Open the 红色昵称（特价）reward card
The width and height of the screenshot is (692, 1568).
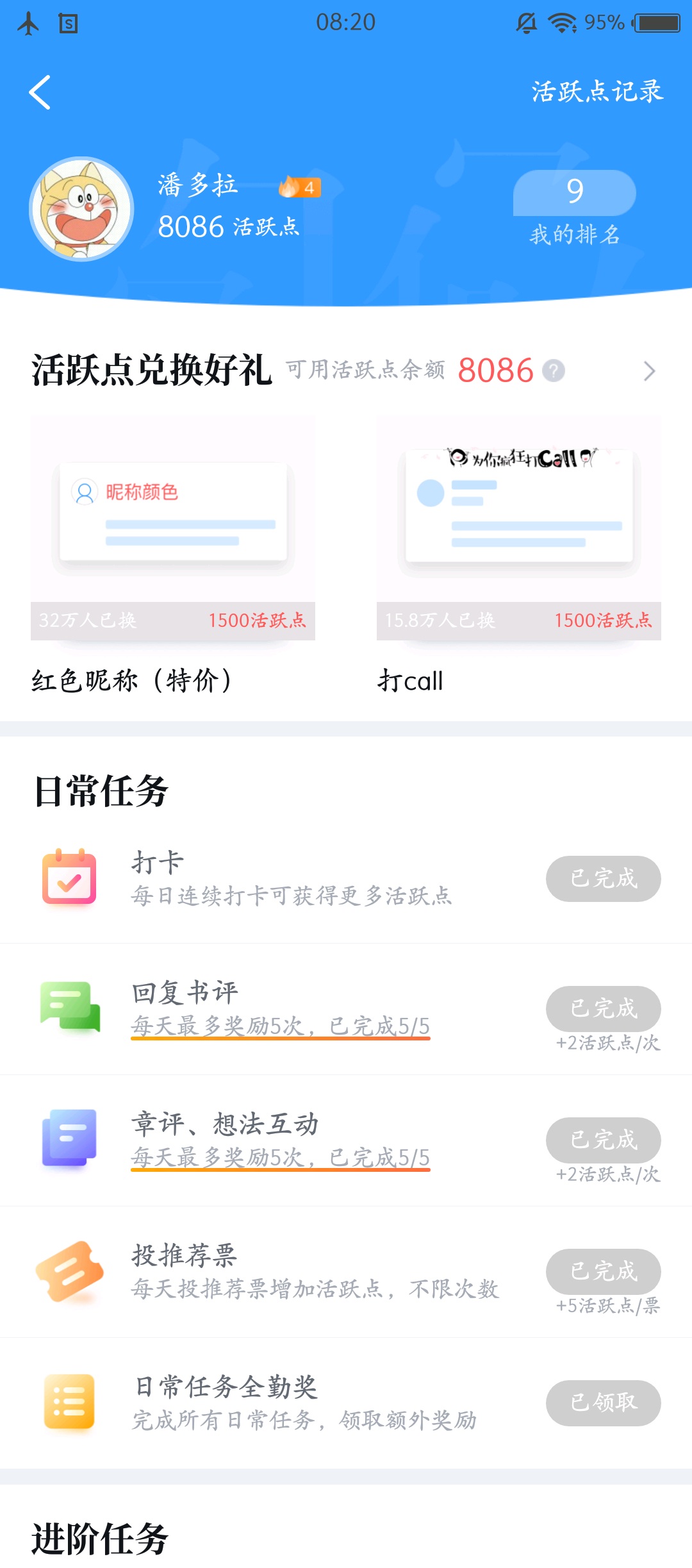pyautogui.click(x=173, y=555)
